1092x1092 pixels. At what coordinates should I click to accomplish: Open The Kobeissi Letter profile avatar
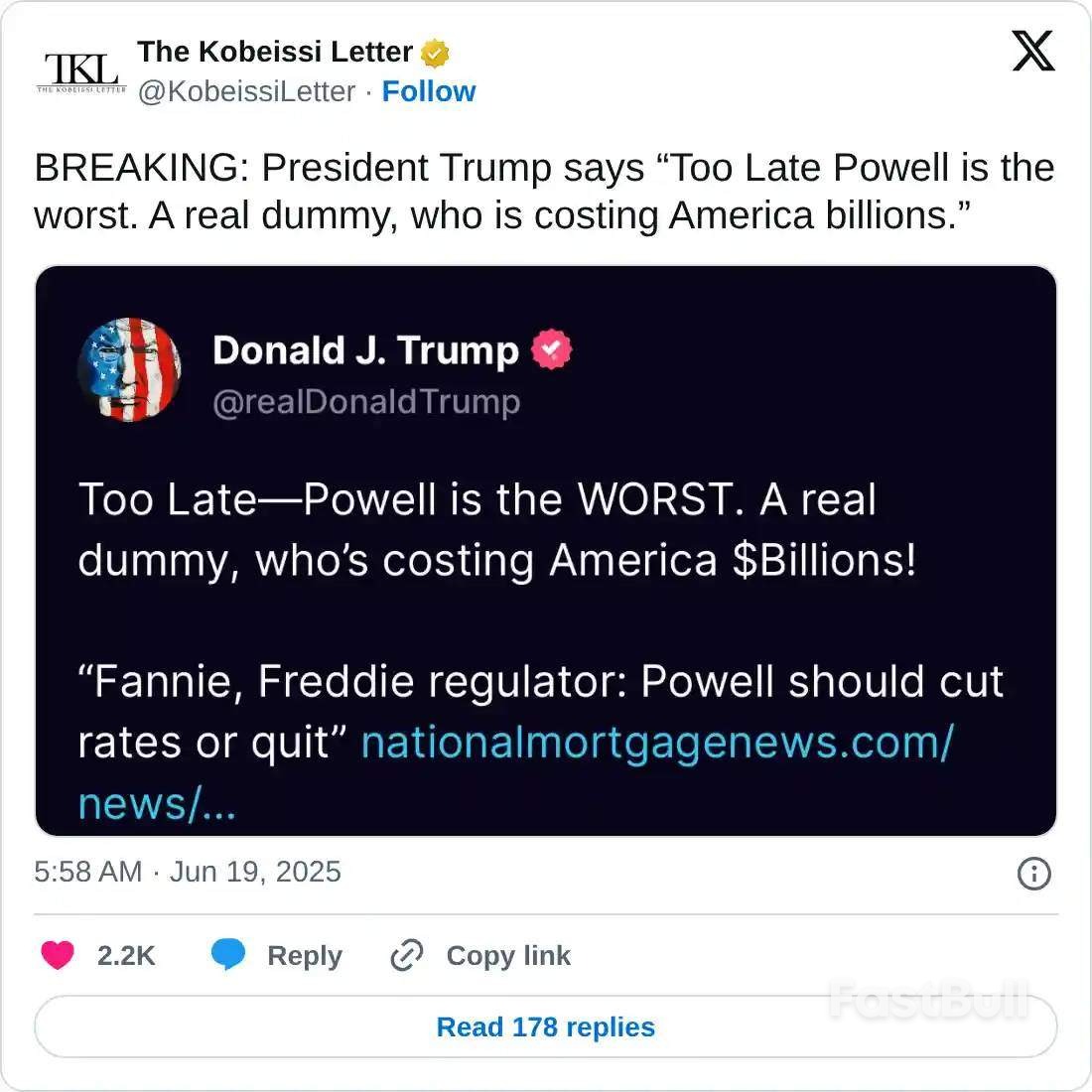81,71
